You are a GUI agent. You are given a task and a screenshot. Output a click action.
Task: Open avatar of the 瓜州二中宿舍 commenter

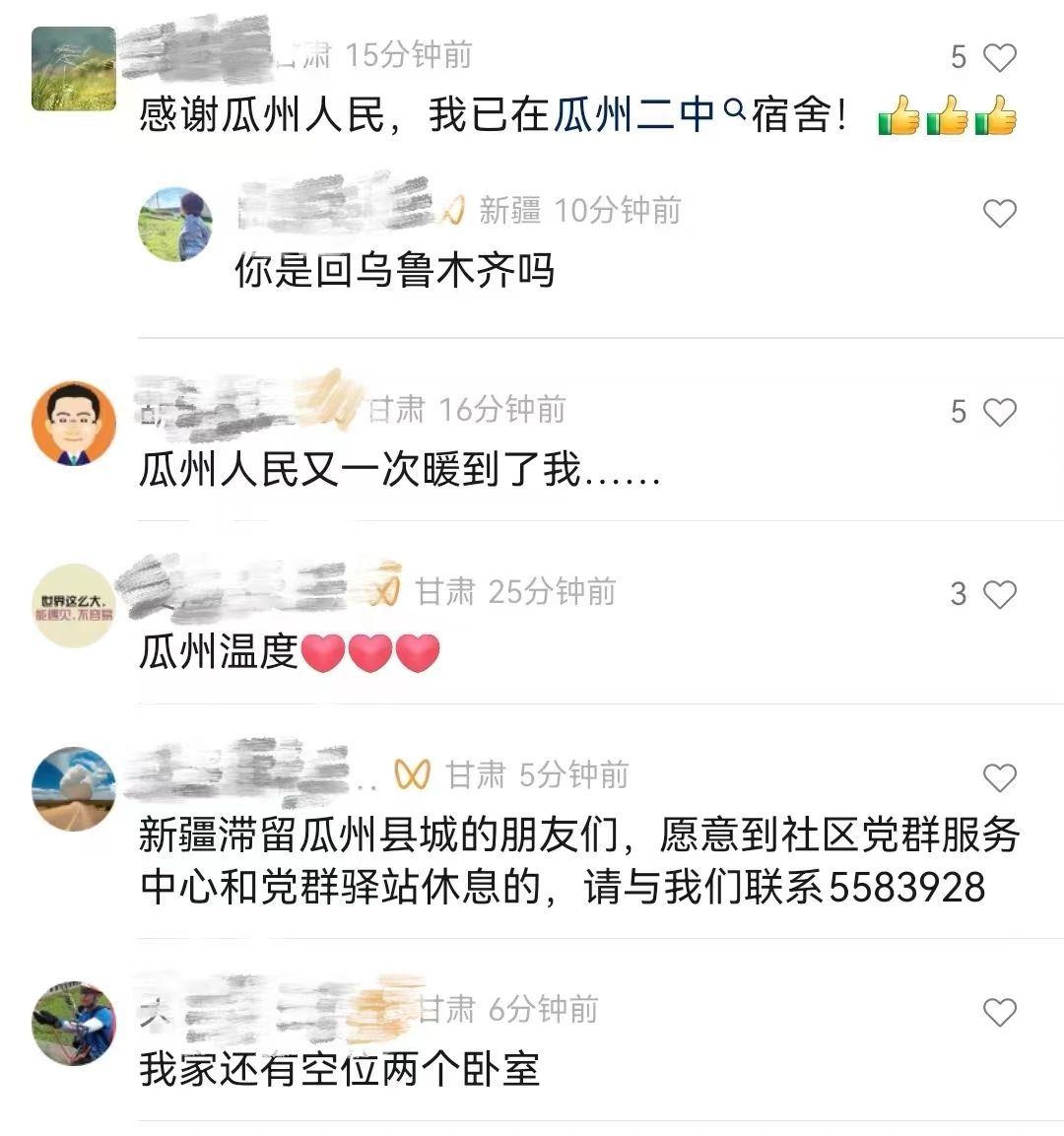click(74, 68)
